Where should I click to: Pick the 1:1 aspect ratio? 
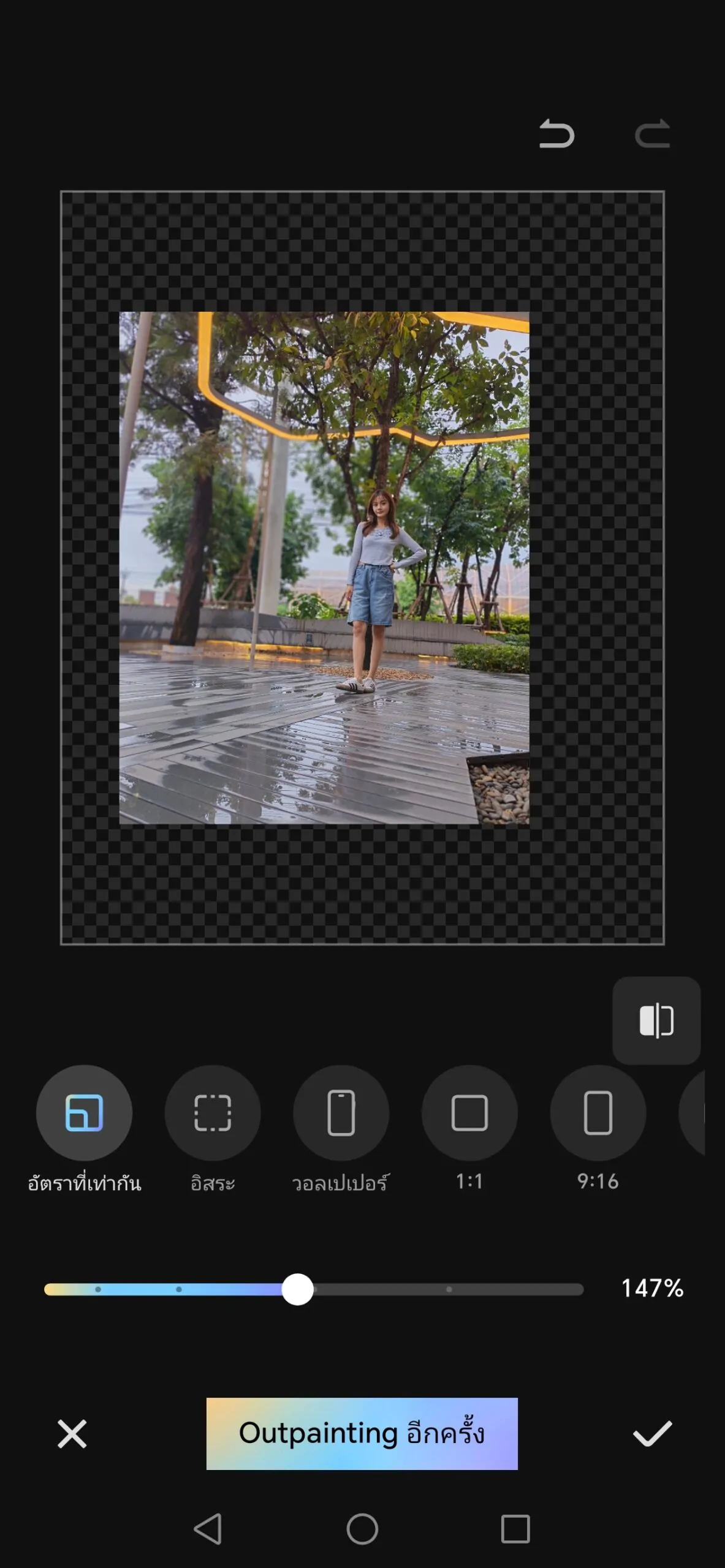(469, 1113)
